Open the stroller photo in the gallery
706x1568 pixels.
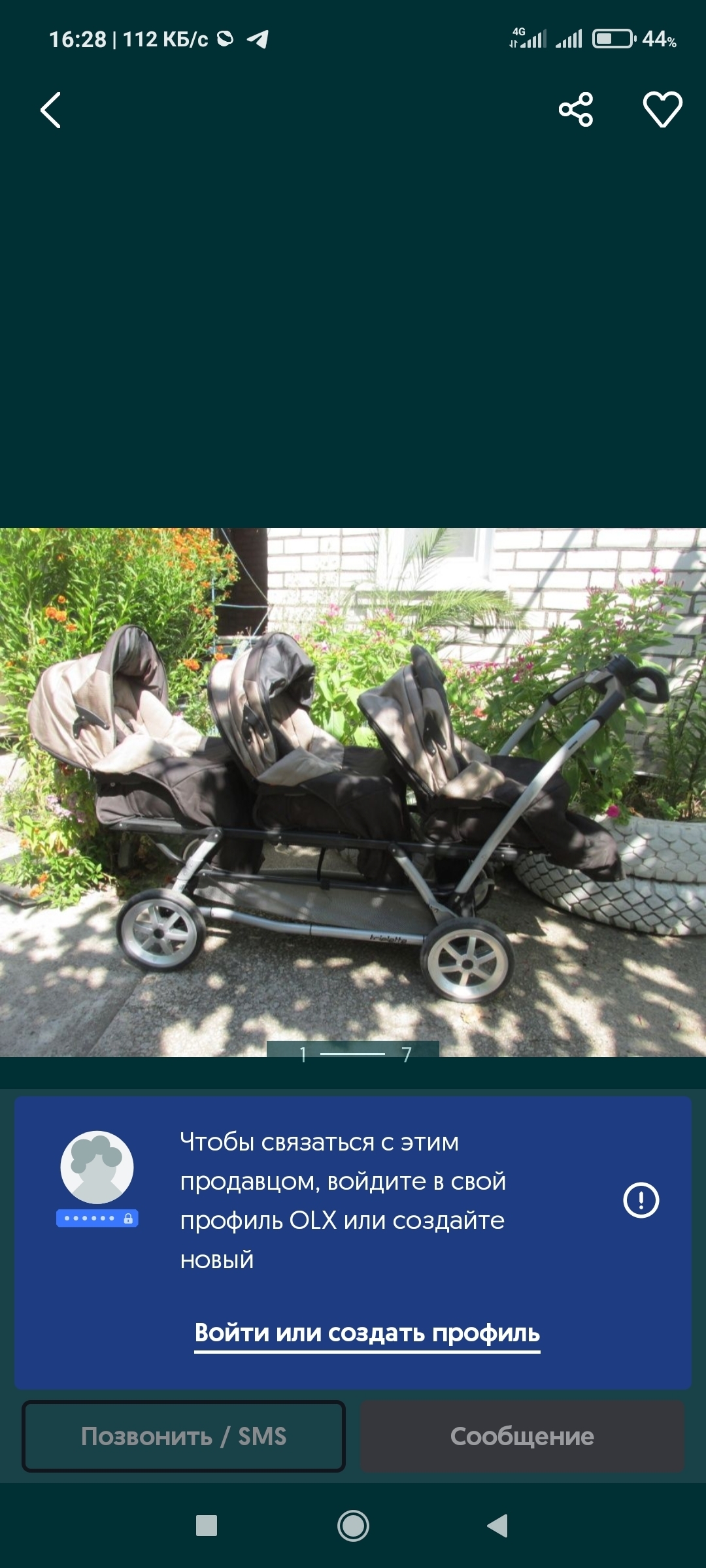tap(353, 792)
